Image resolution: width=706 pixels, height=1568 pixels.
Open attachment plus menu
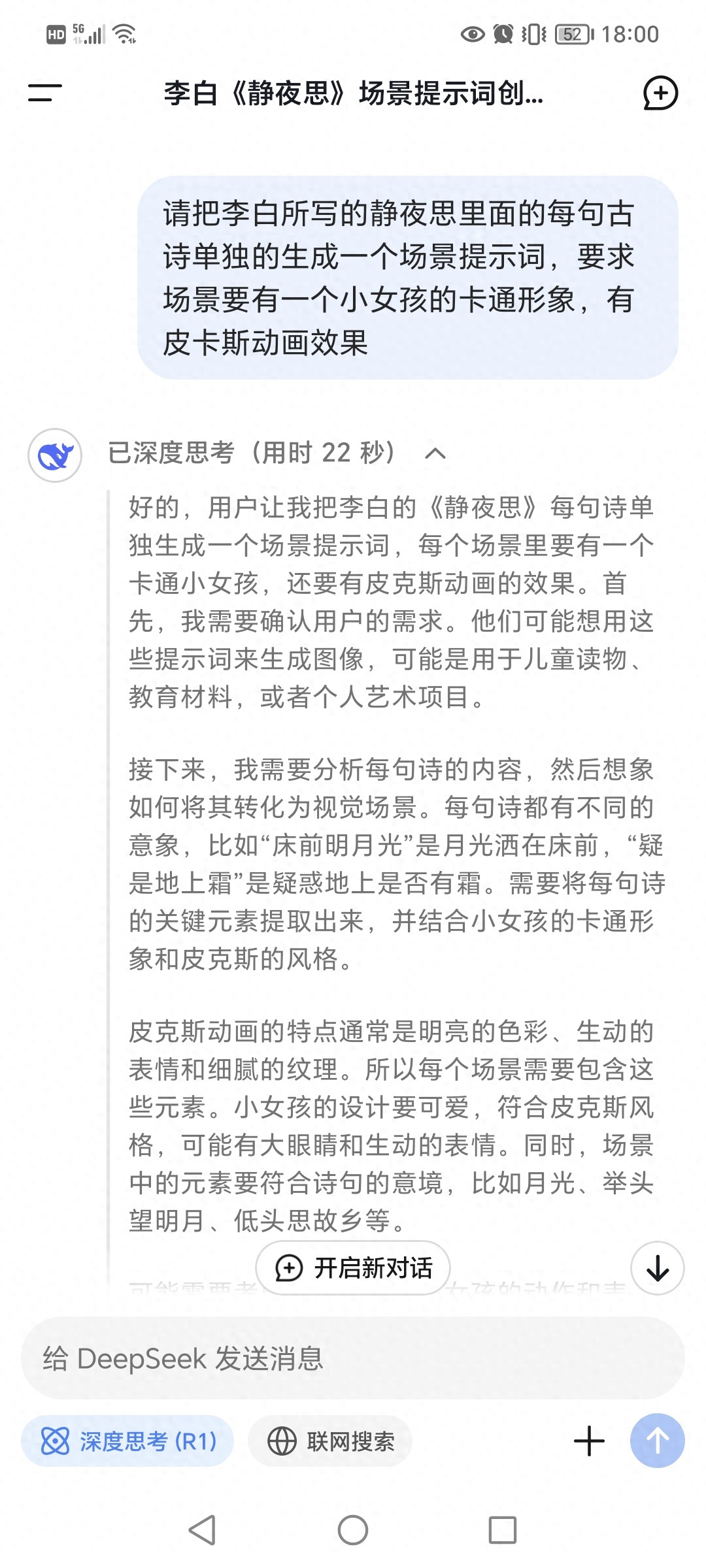(x=589, y=1441)
